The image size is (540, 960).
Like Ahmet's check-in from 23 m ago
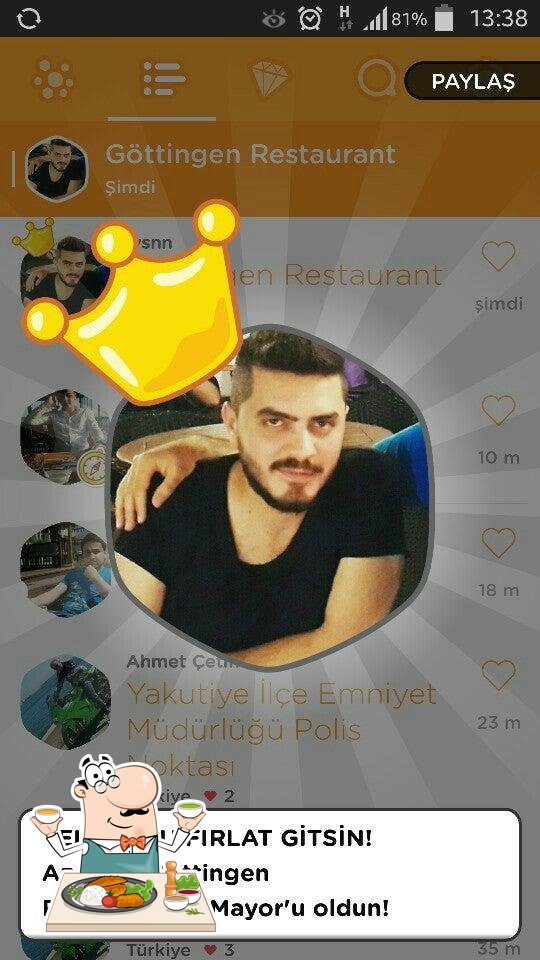(498, 675)
